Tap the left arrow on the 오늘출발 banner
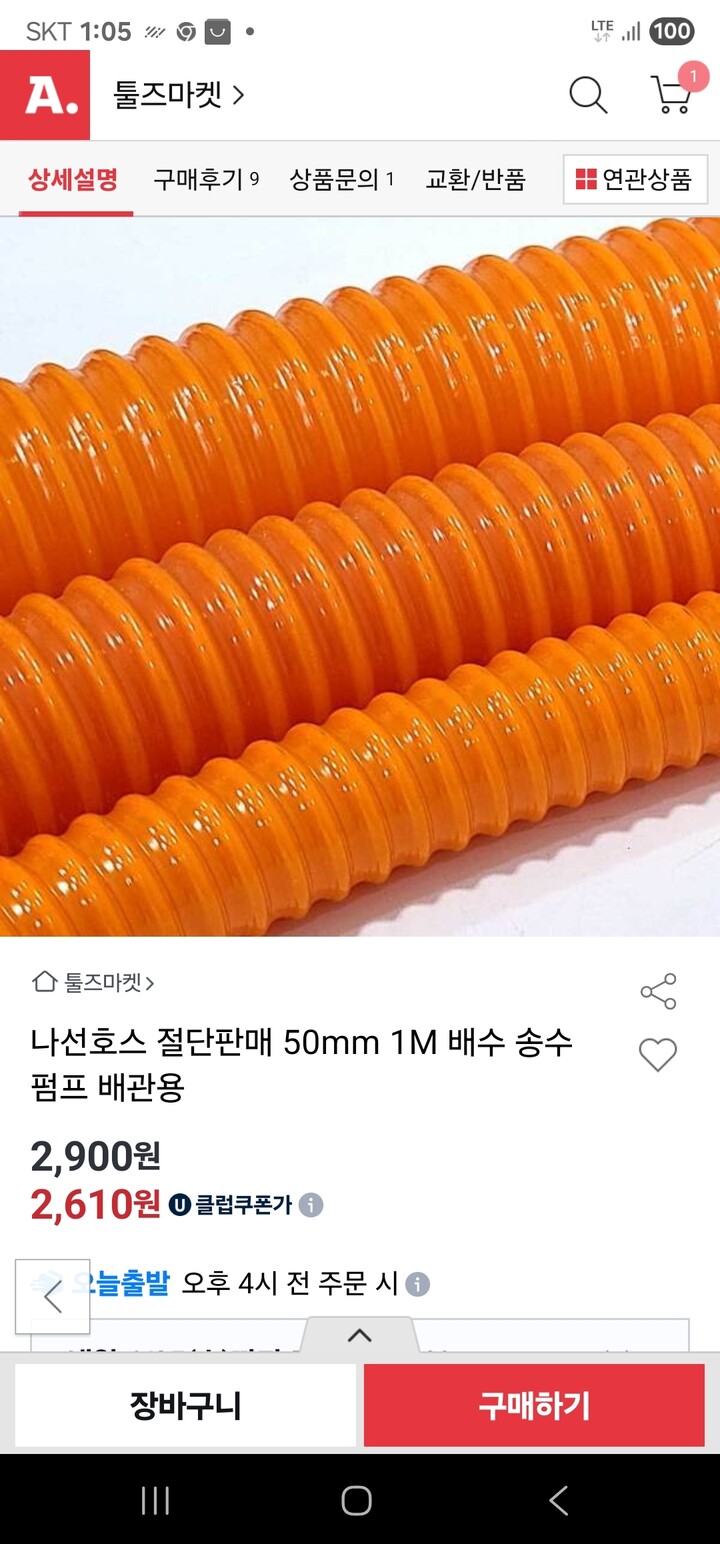720x1544 pixels. coord(52,1296)
